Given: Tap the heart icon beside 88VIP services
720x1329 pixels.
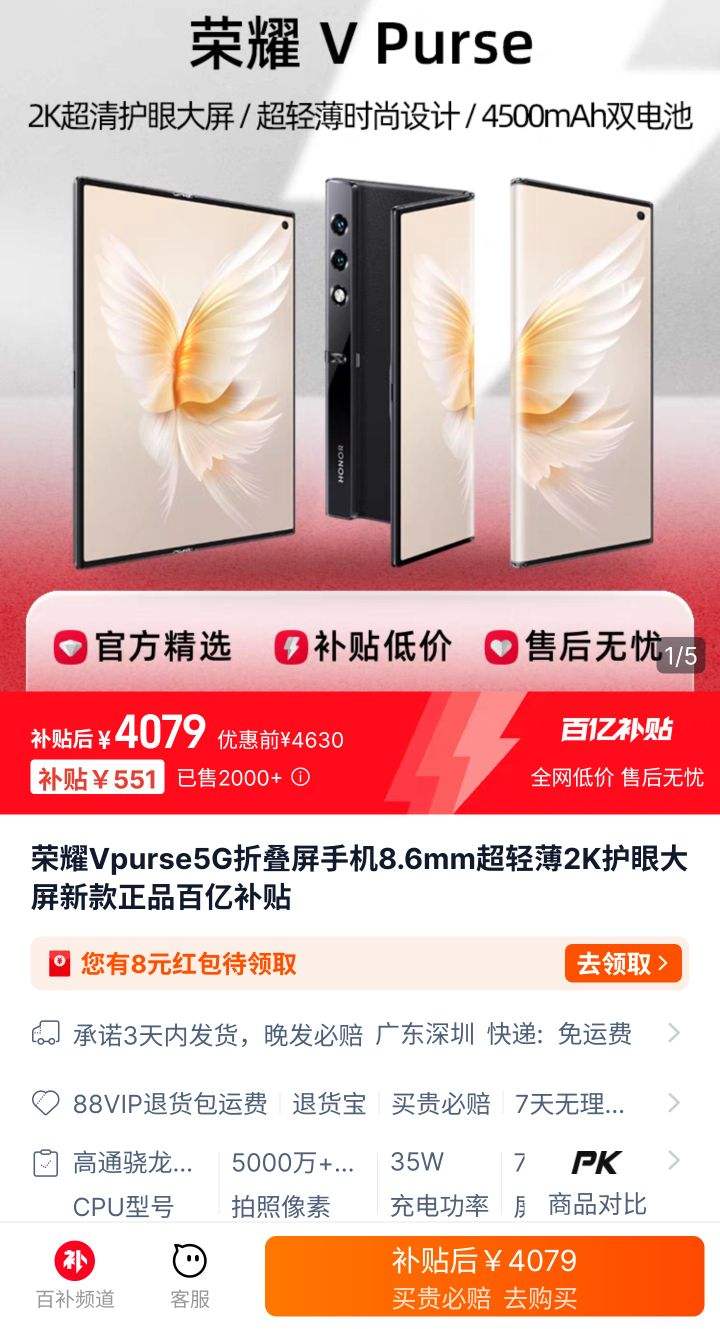Looking at the screenshot, I should [x=44, y=1103].
